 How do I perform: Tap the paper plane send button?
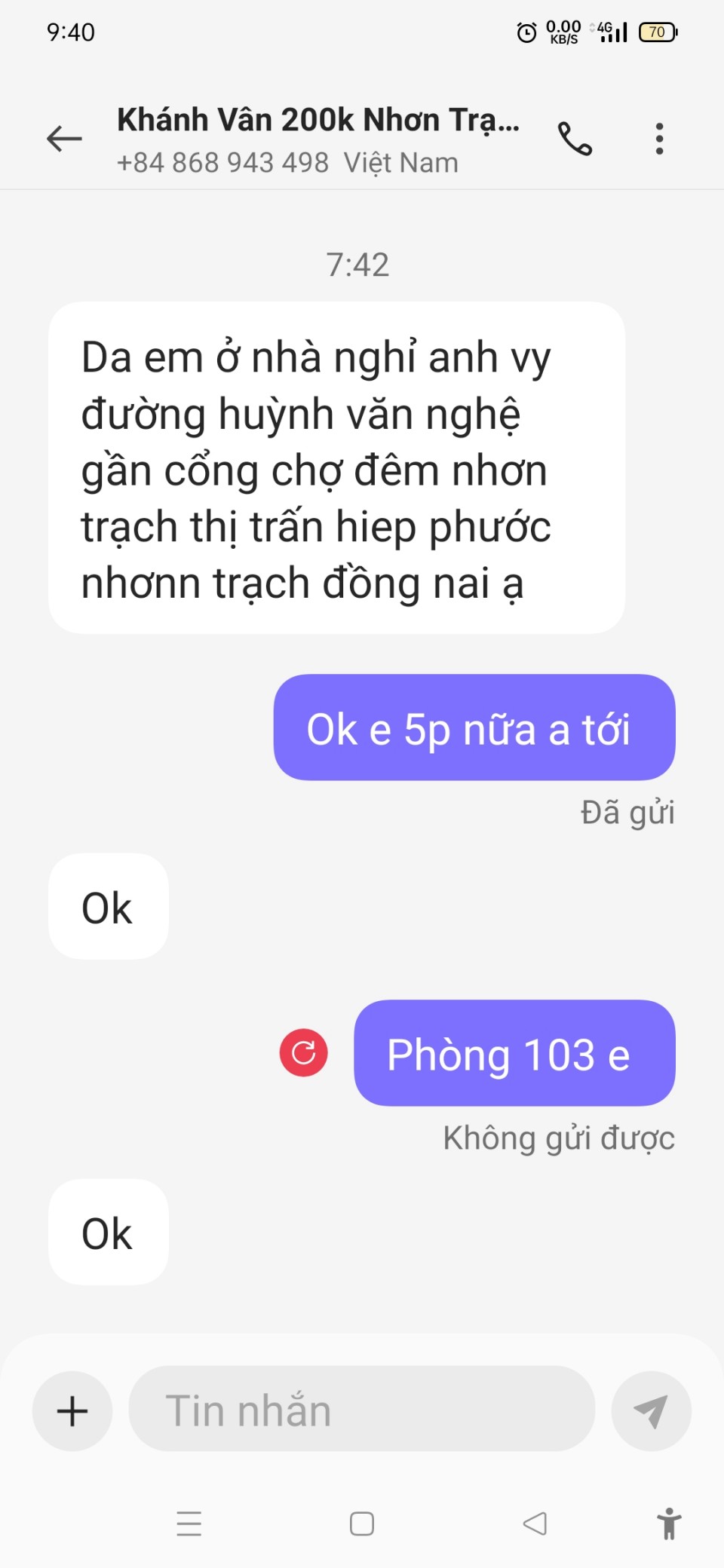pos(651,1410)
